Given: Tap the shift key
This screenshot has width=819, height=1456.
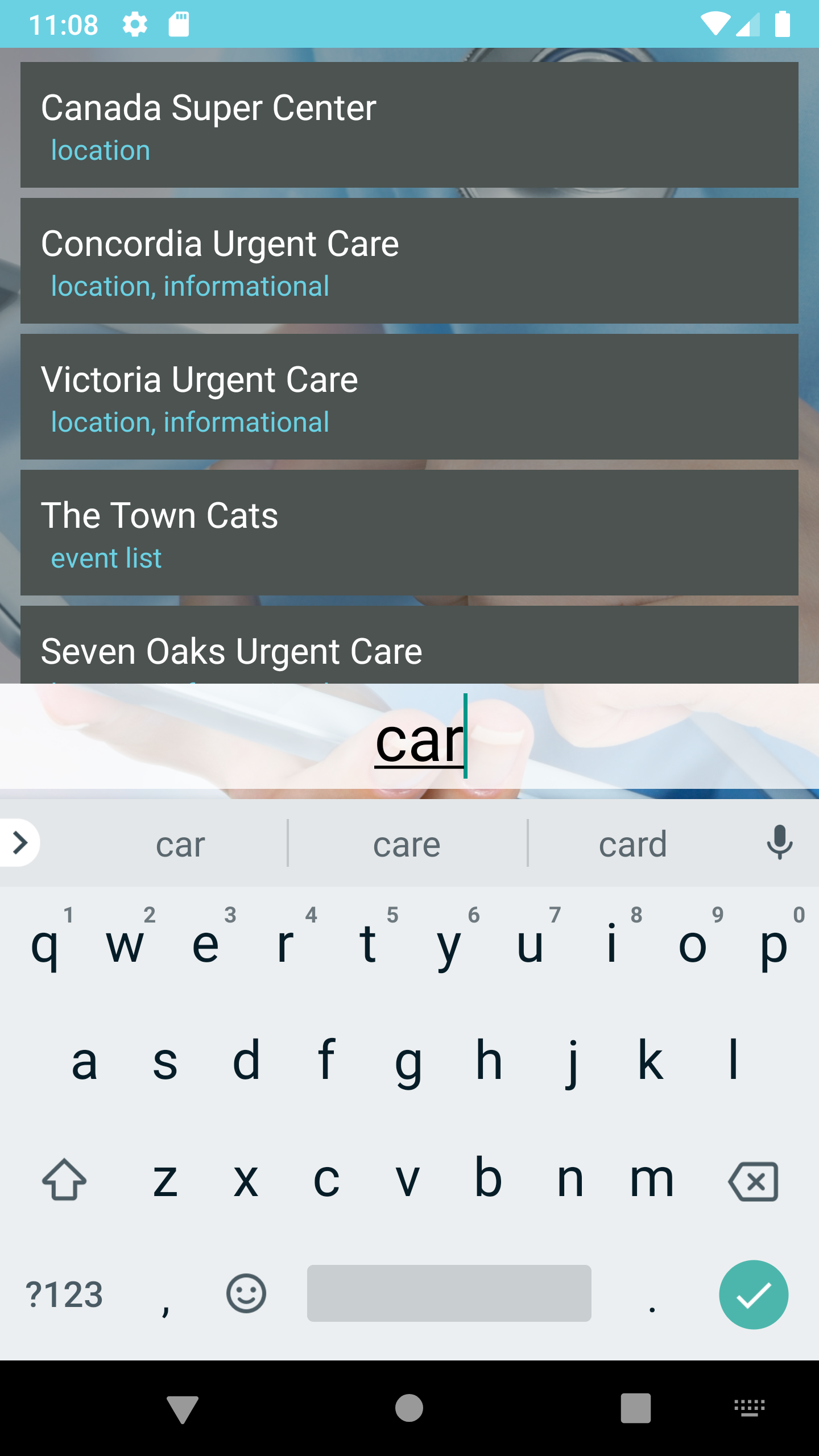Looking at the screenshot, I should click(64, 1181).
